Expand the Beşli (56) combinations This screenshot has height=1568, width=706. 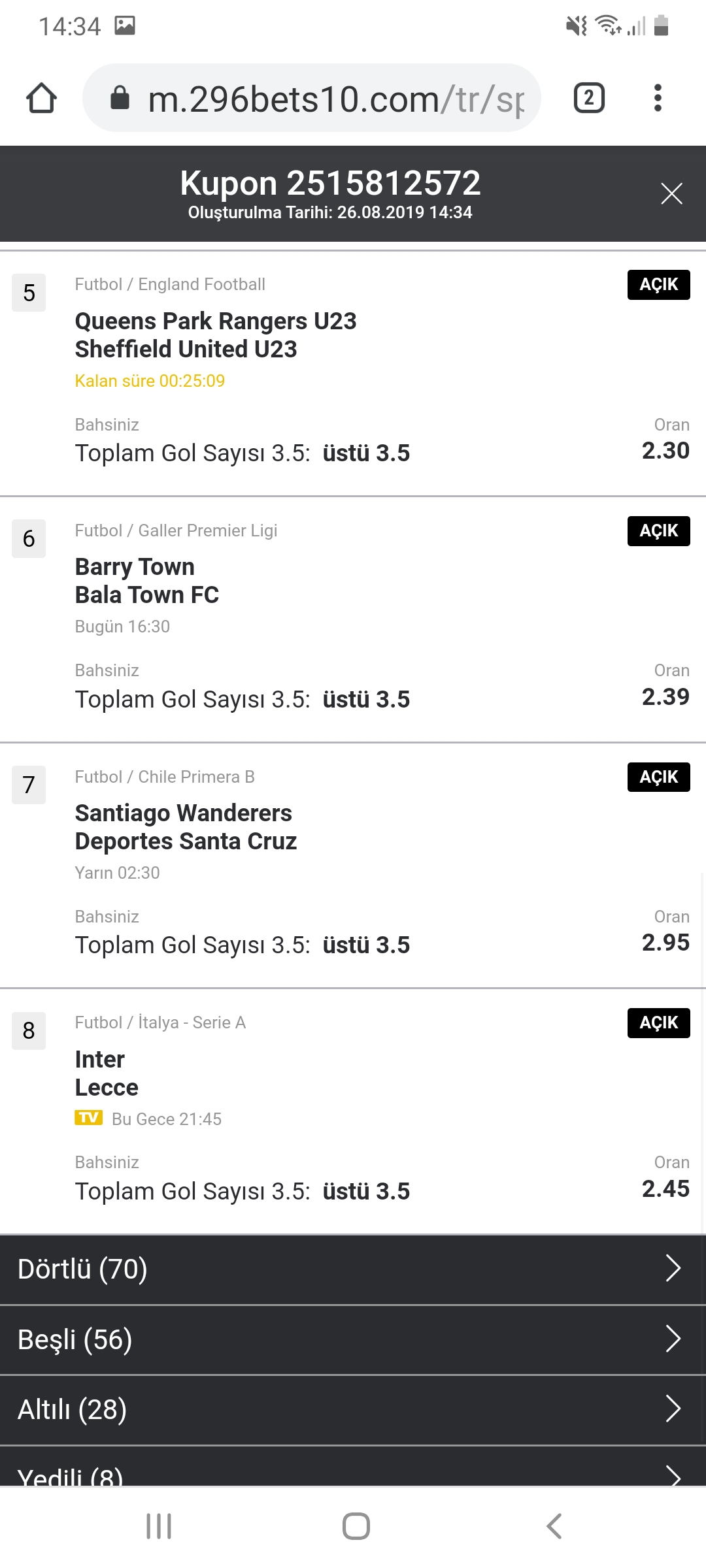click(353, 1339)
